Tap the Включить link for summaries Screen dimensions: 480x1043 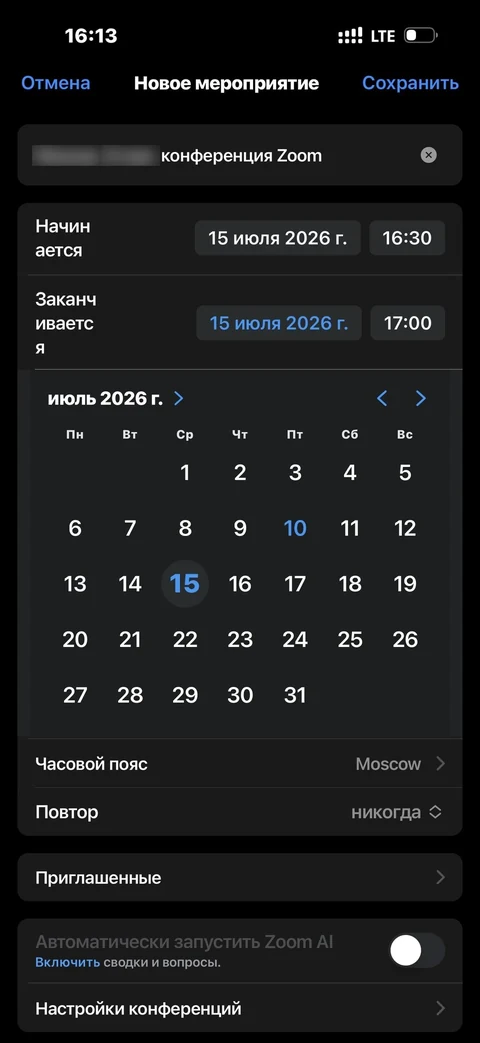tap(67, 963)
